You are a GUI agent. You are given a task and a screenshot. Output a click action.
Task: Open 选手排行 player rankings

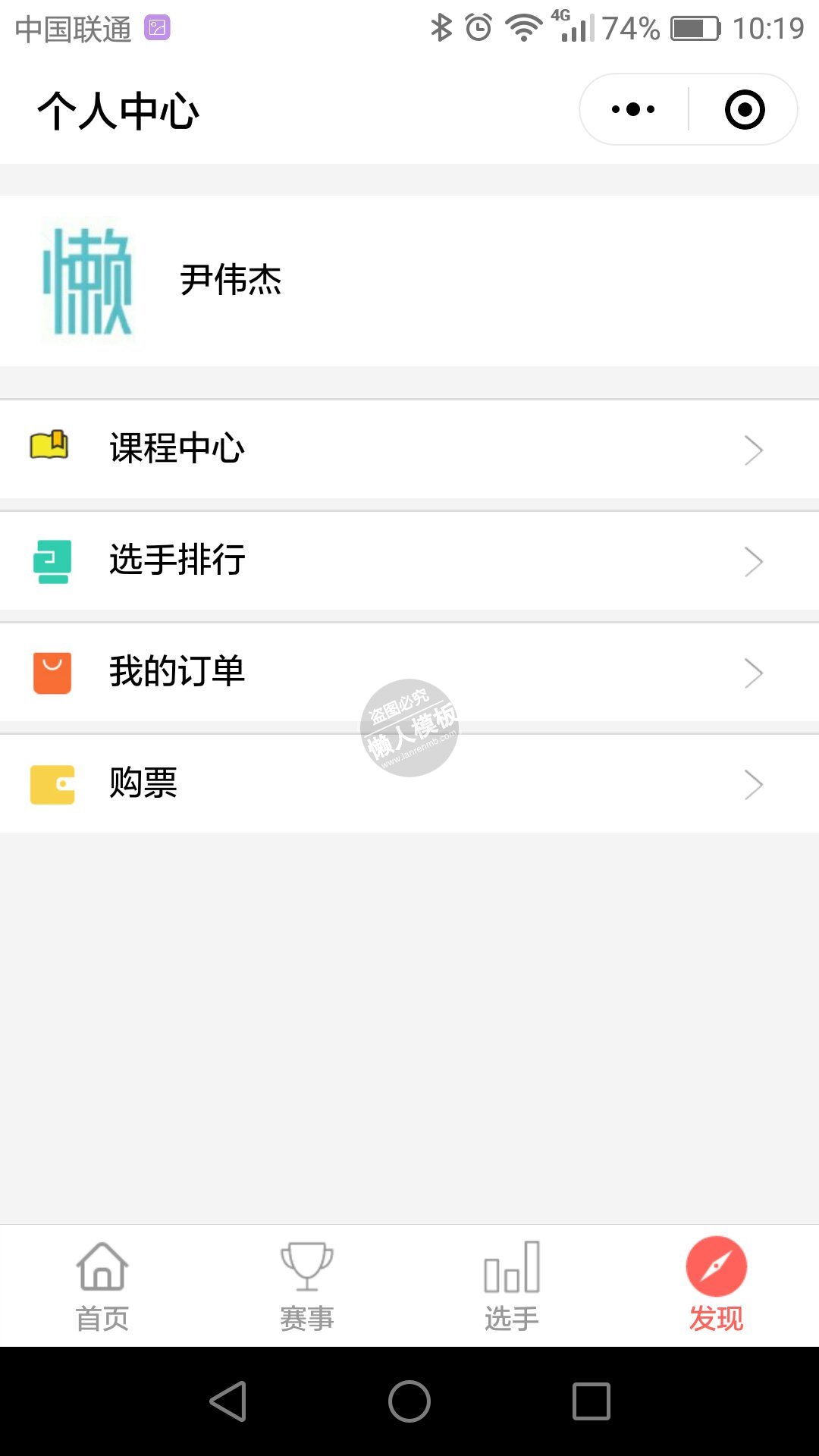409,560
